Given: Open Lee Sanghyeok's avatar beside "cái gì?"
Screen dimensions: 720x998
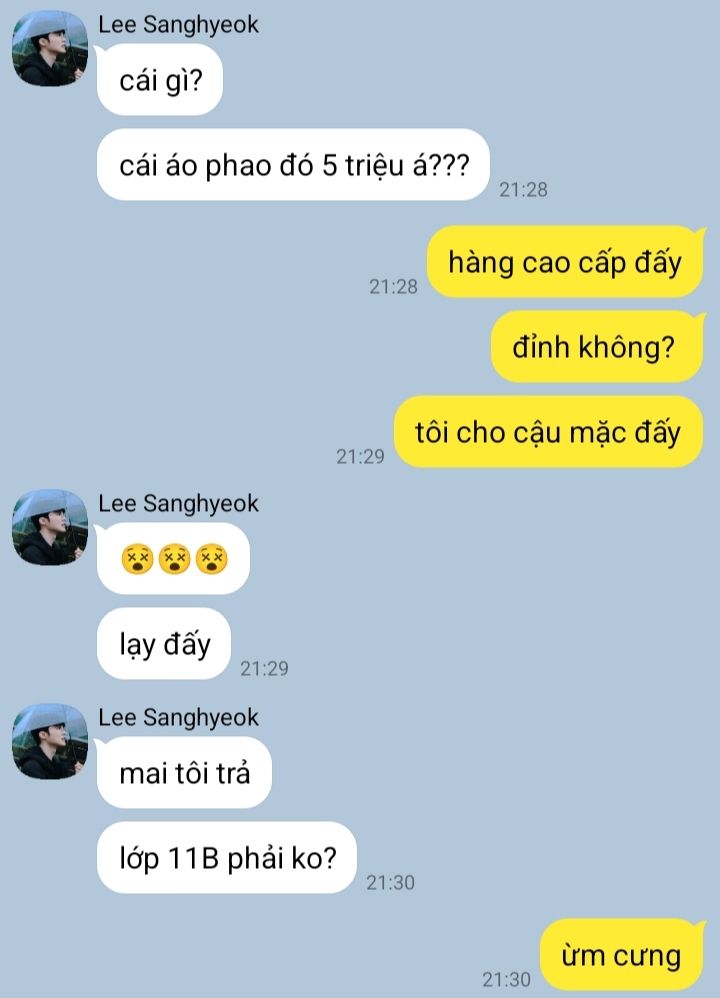Looking at the screenshot, I should pyautogui.click(x=49, y=52).
